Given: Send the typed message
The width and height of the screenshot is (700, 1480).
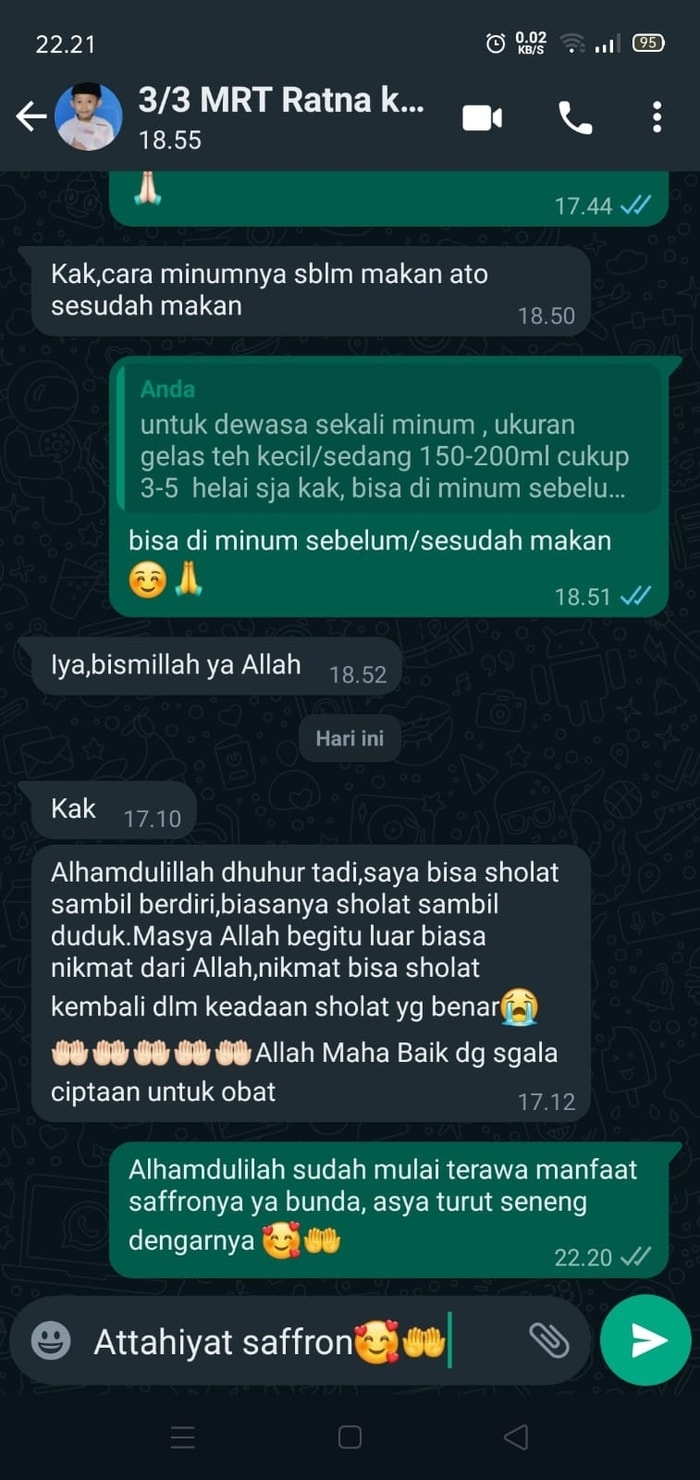Looking at the screenshot, I should click(x=646, y=1340).
